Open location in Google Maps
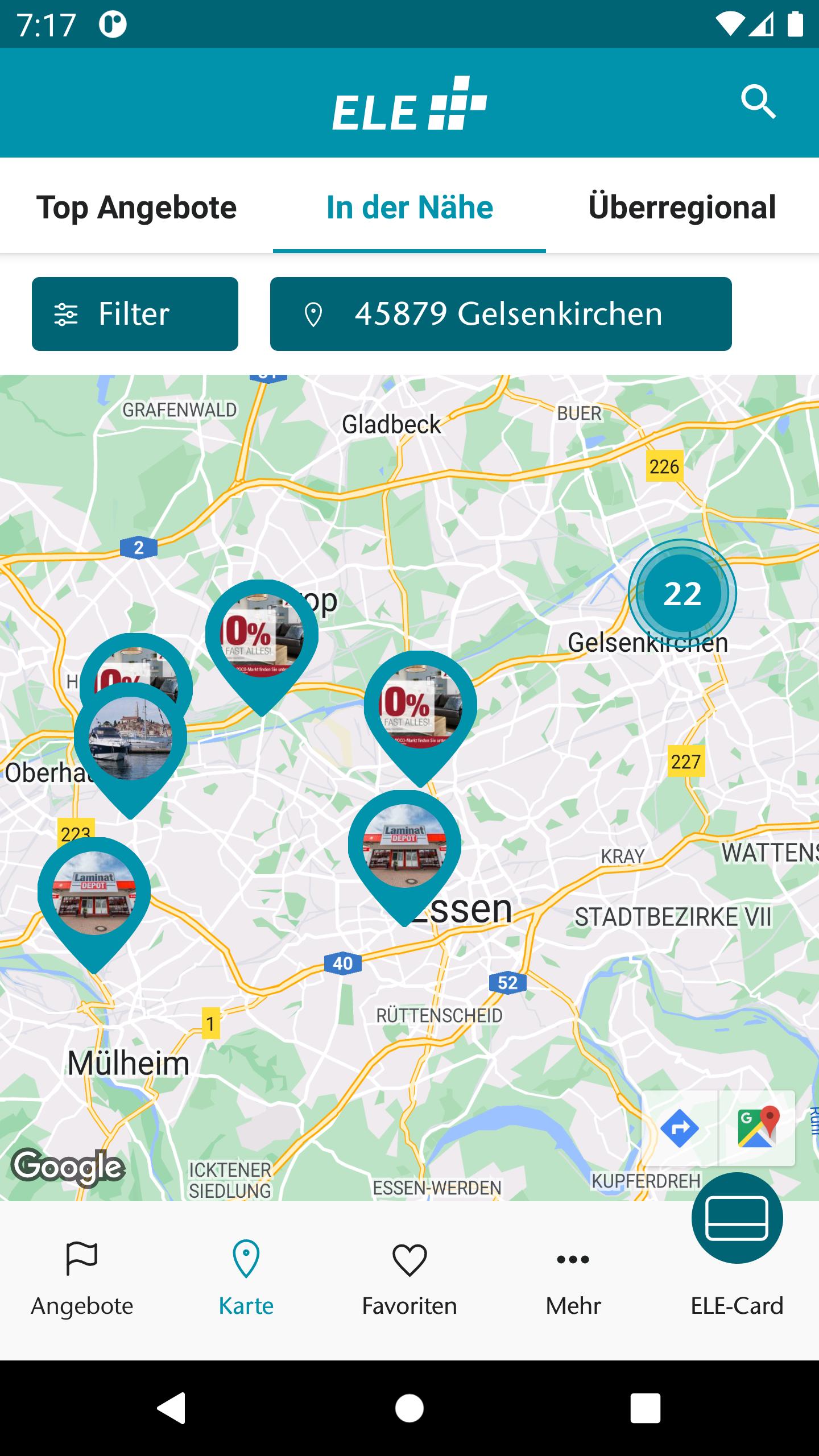Image resolution: width=819 pixels, height=1456 pixels. coord(757,1128)
